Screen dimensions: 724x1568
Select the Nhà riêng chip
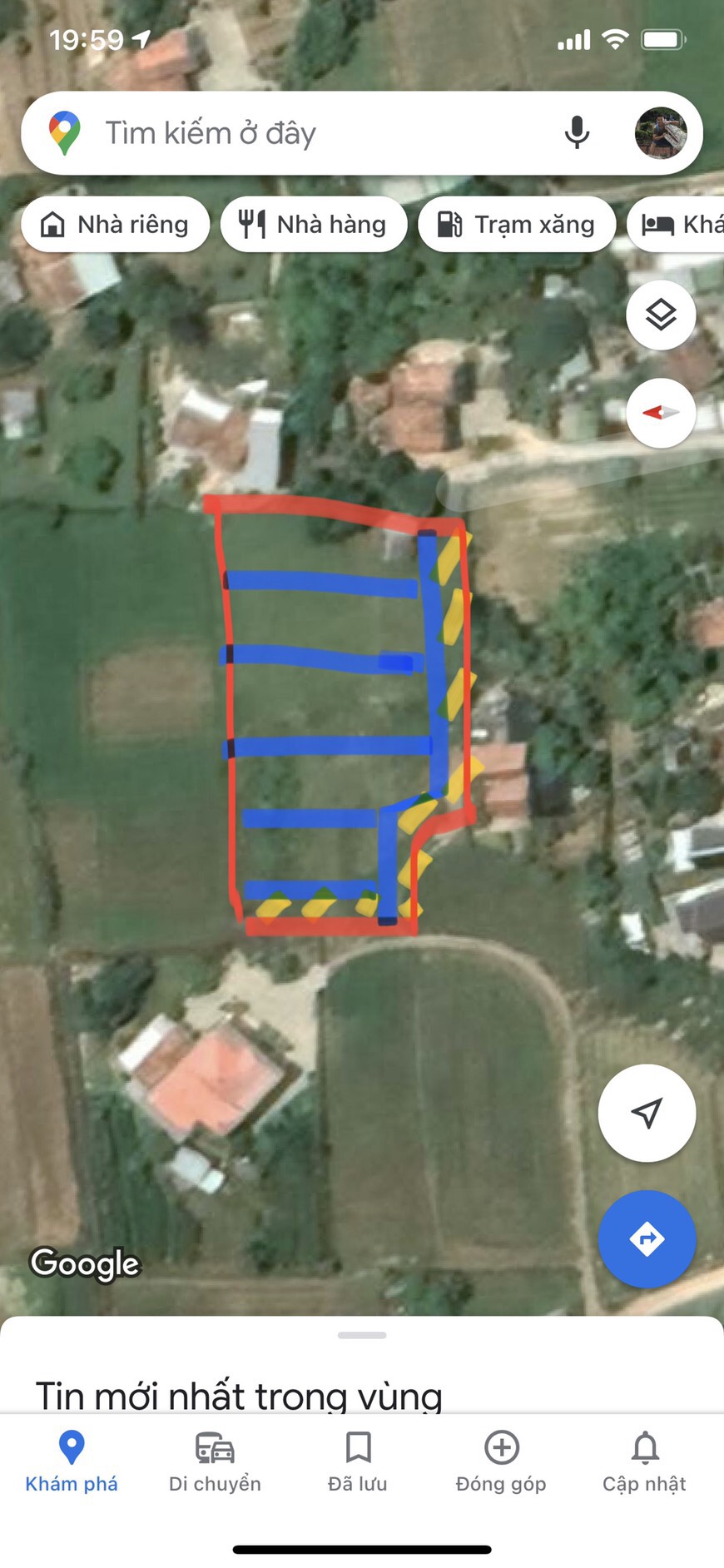pyautogui.click(x=116, y=224)
